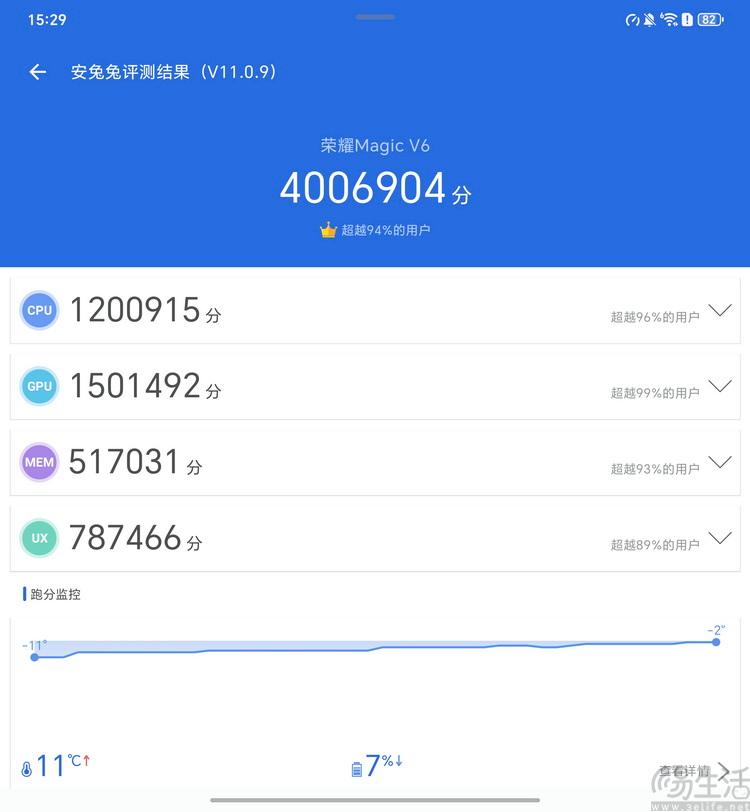Go back from AnTuTu results
750x812 pixels.
(x=38, y=72)
